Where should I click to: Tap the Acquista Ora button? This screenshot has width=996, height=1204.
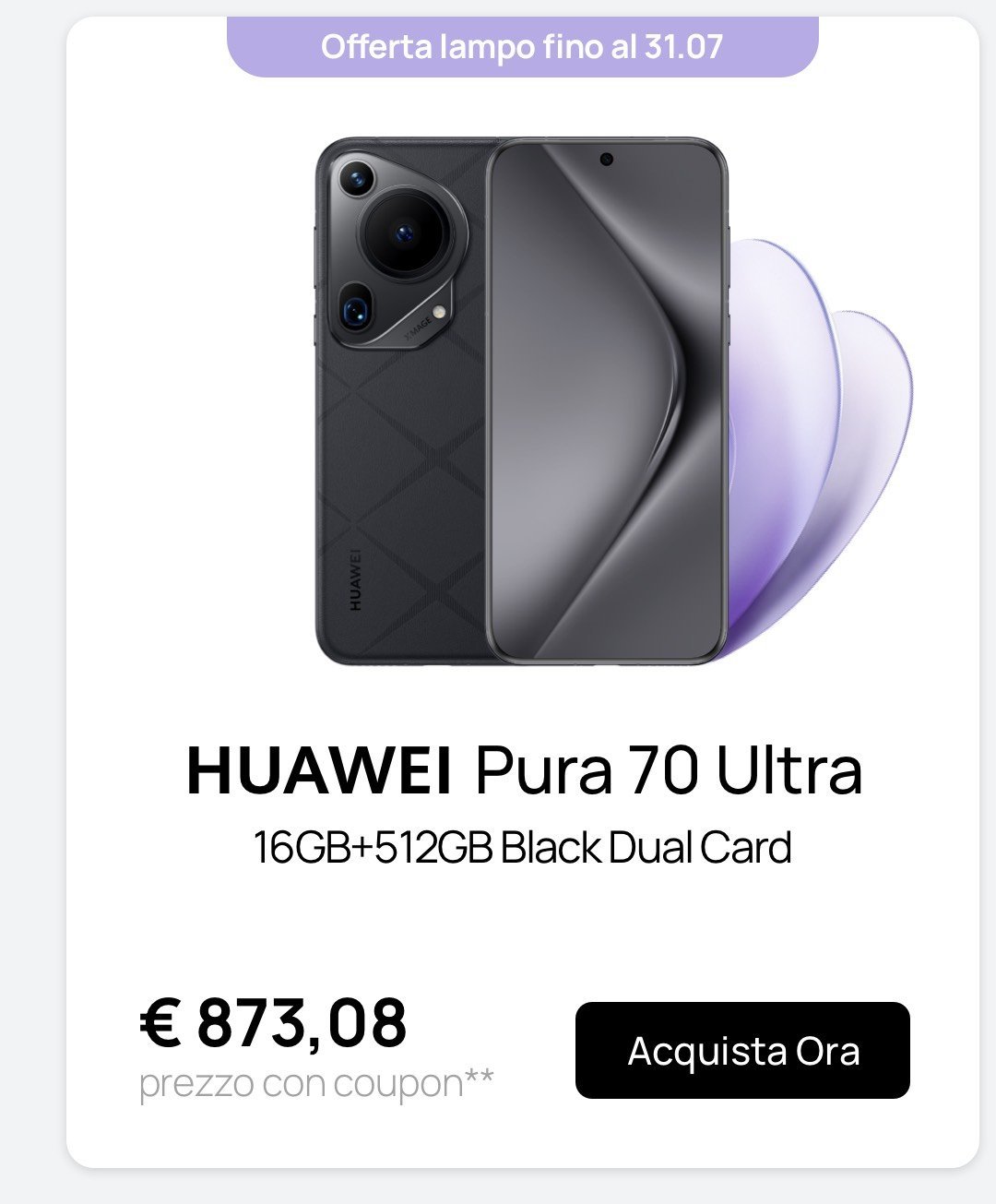(742, 1050)
